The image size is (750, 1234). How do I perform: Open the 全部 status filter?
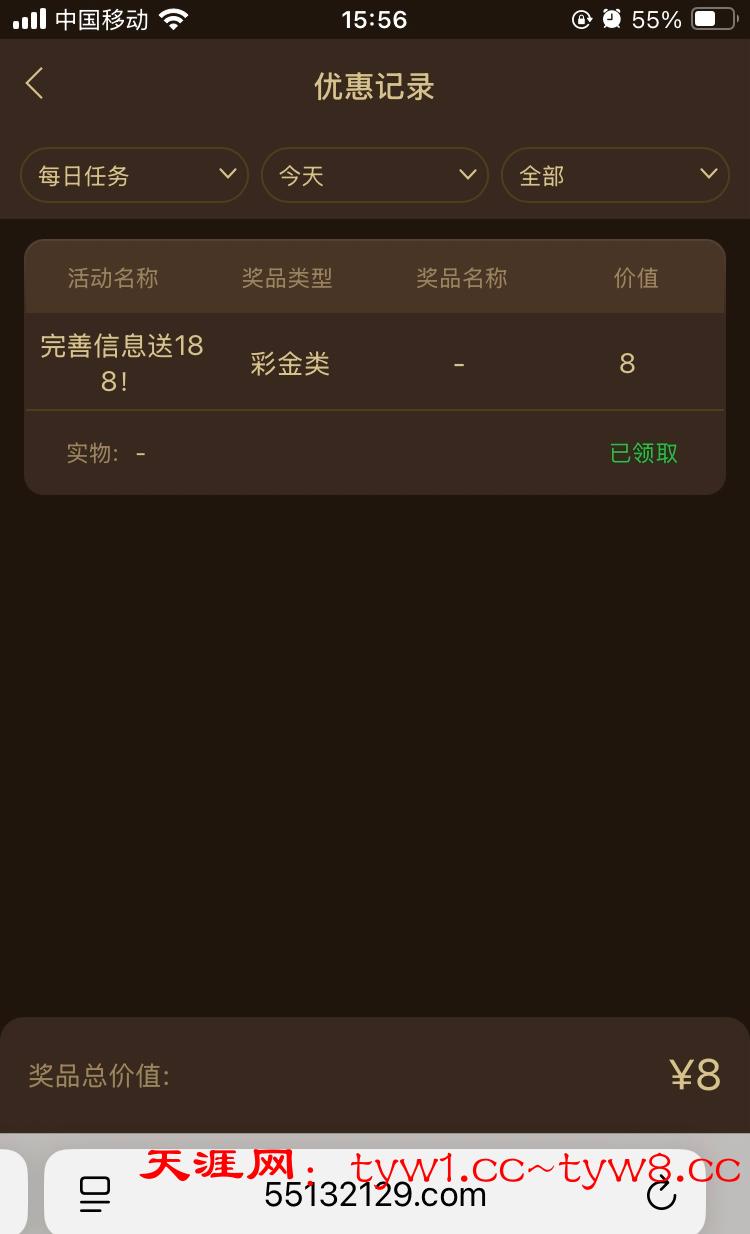click(615, 175)
